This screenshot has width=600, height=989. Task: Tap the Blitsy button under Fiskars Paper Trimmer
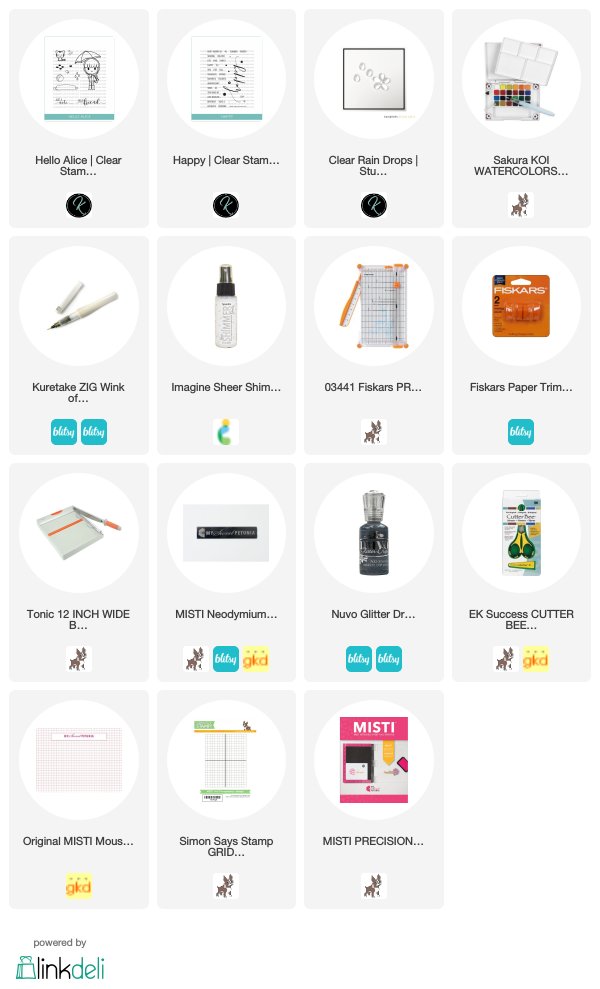pyautogui.click(x=521, y=432)
